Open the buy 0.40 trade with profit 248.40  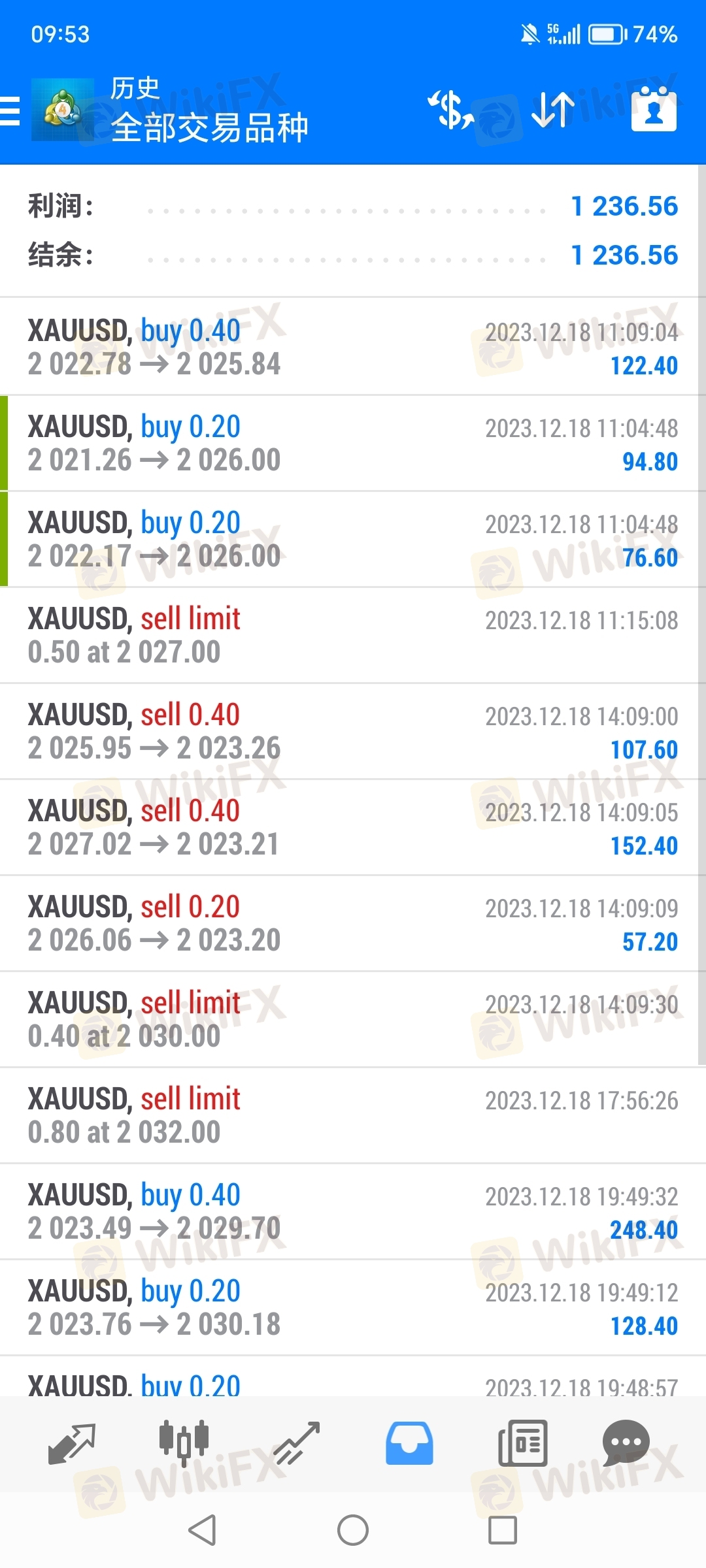tap(353, 1211)
